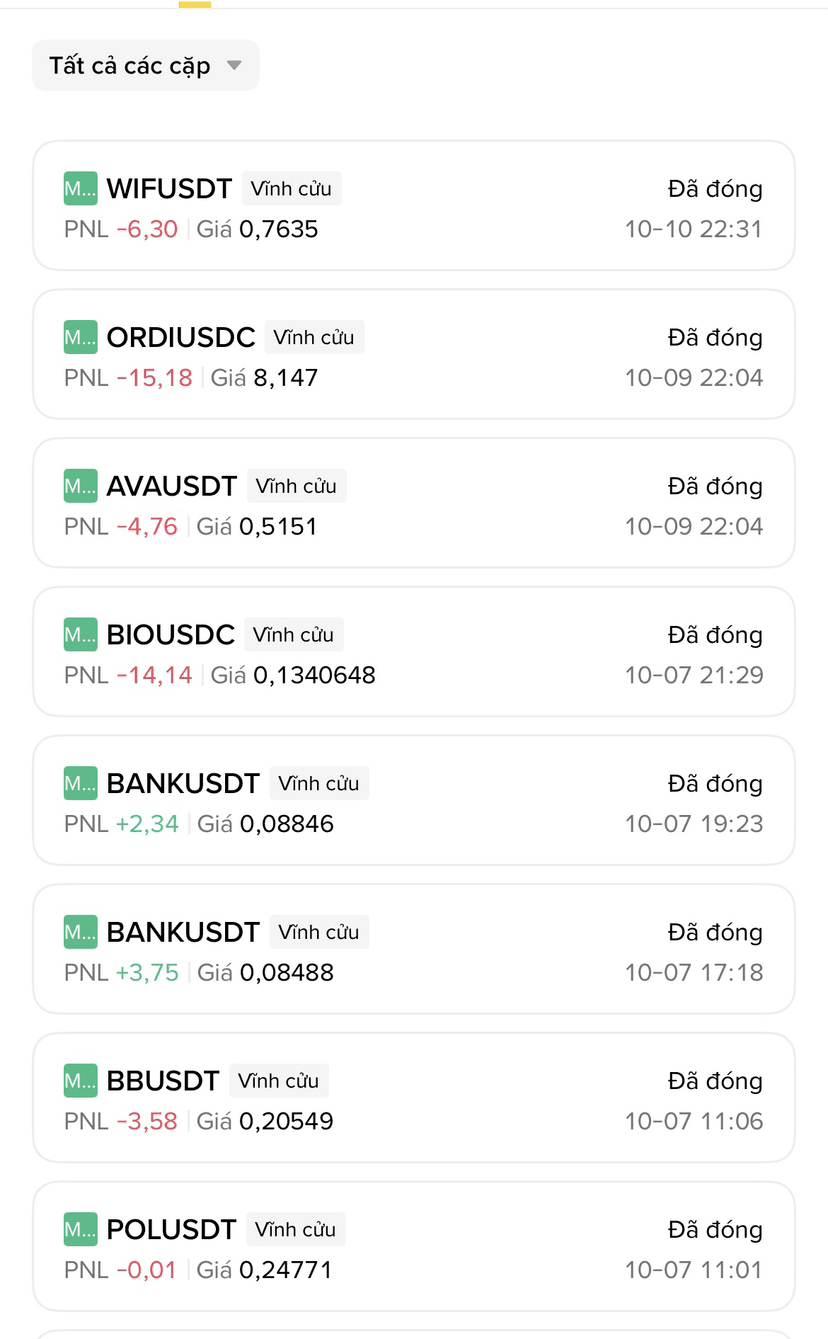
Task: Open the BIOUSDC order card
Action: pyautogui.click(x=413, y=652)
